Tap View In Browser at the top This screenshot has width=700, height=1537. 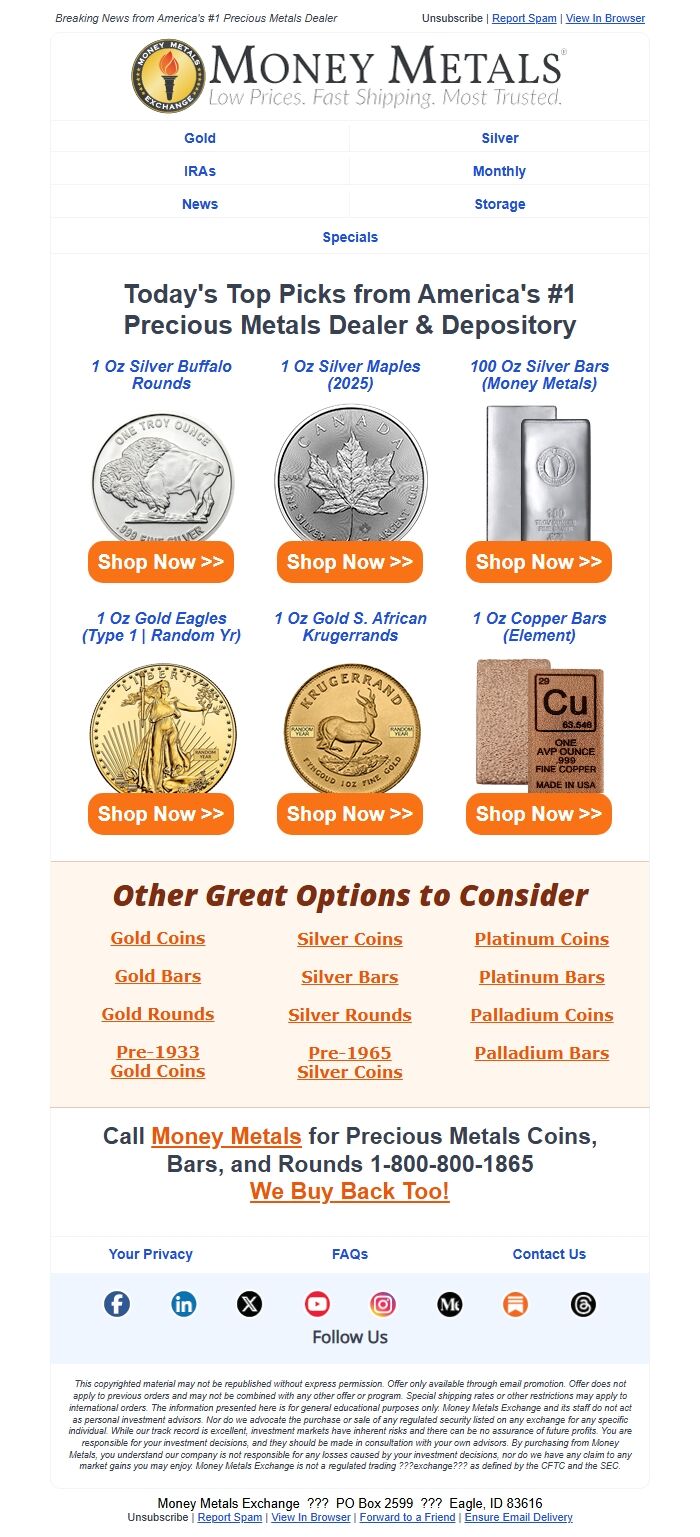[605, 18]
